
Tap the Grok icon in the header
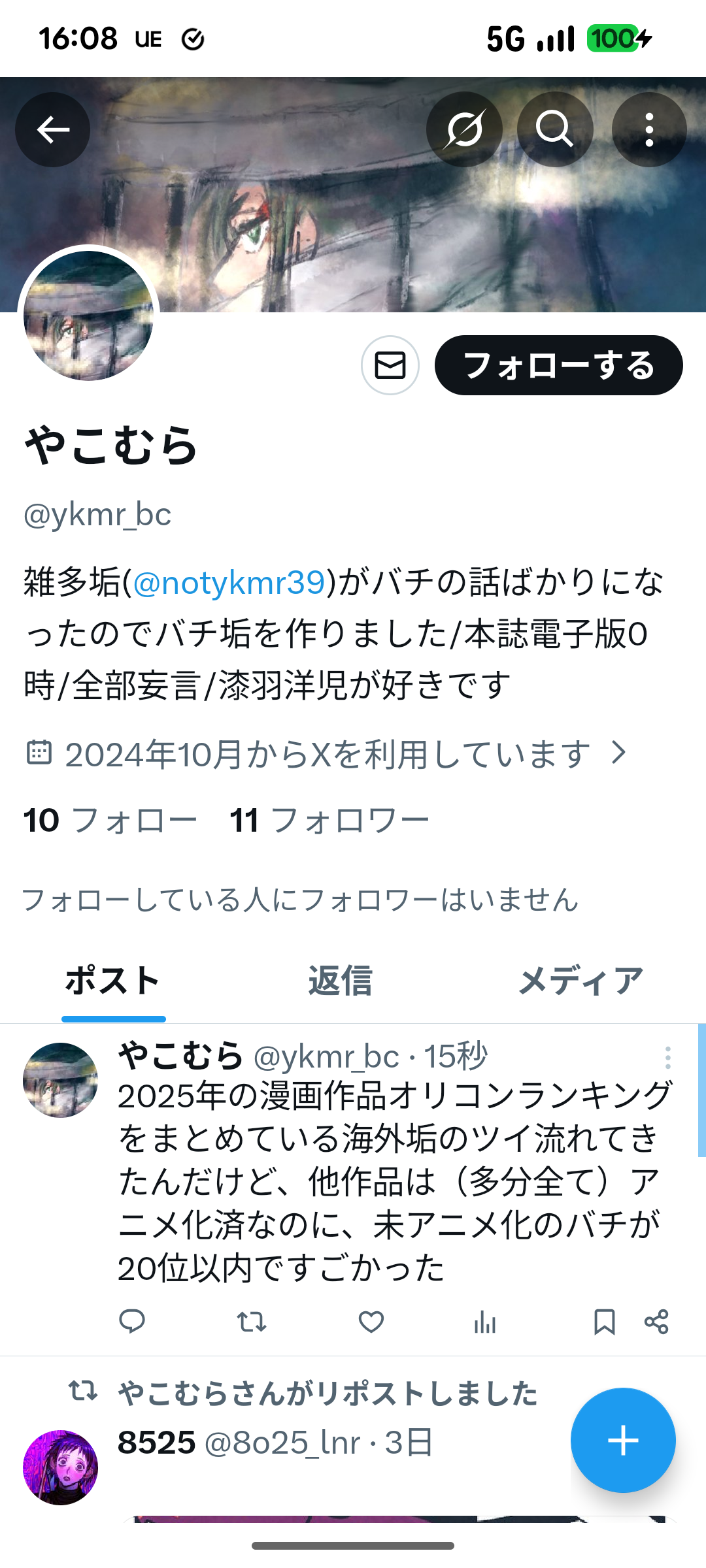[x=464, y=129]
